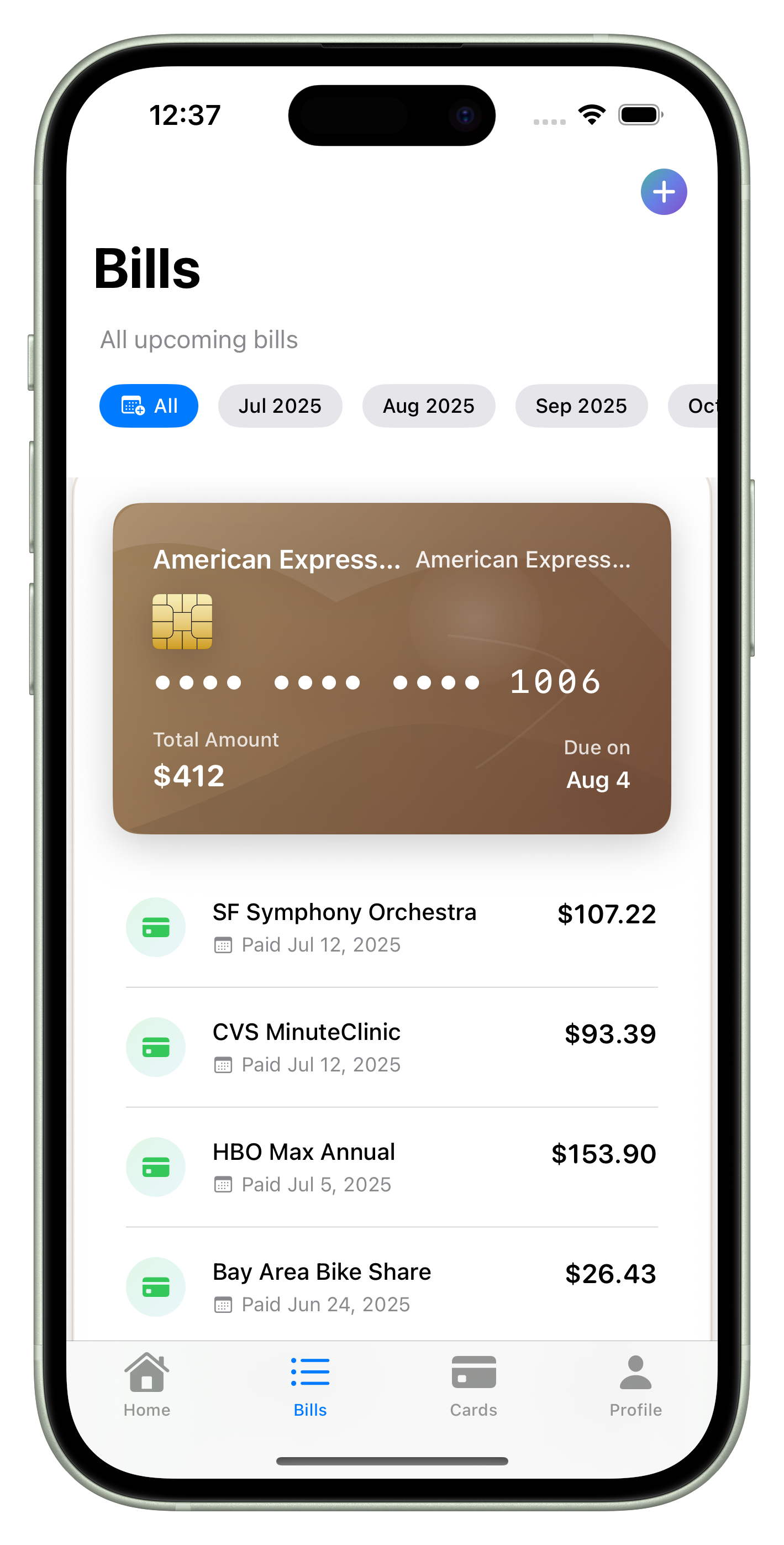Select the Aug 2025 filter
Viewport: 784px width, 1545px height.
pyautogui.click(x=428, y=406)
